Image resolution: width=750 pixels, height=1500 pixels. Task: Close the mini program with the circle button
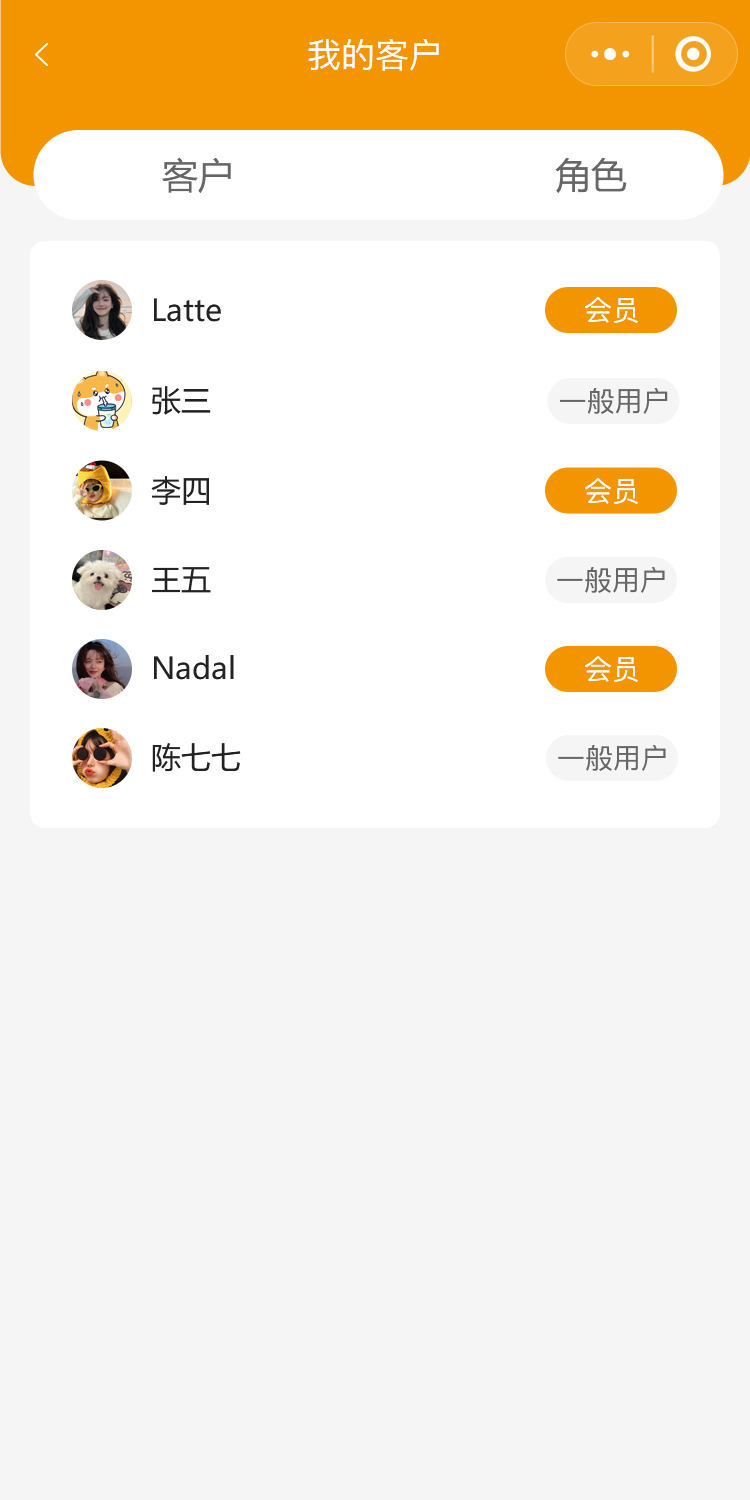[x=693, y=54]
